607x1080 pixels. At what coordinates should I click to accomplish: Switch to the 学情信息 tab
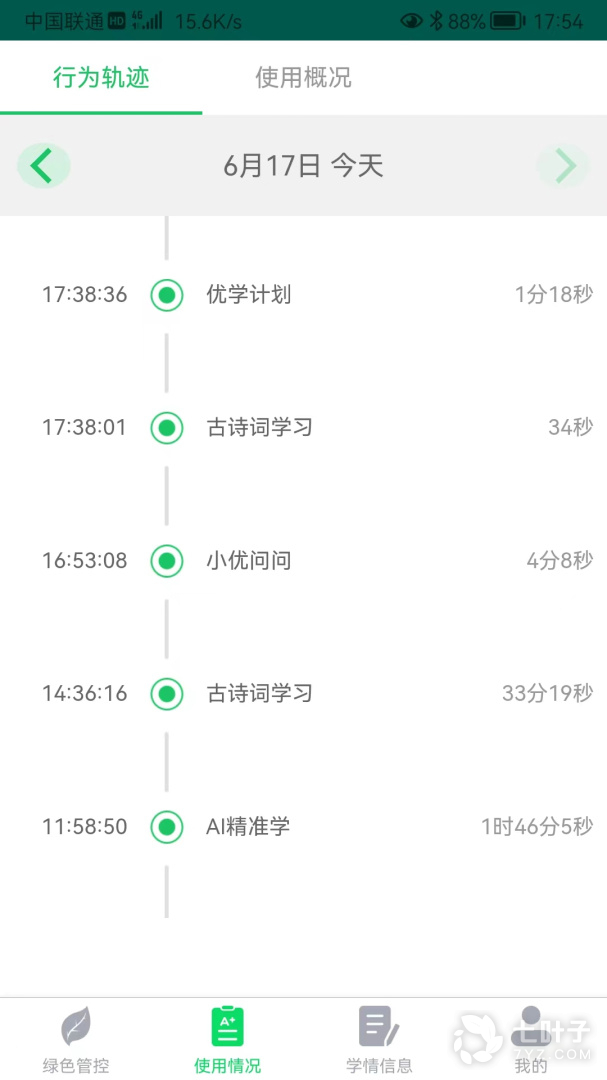[379, 1040]
